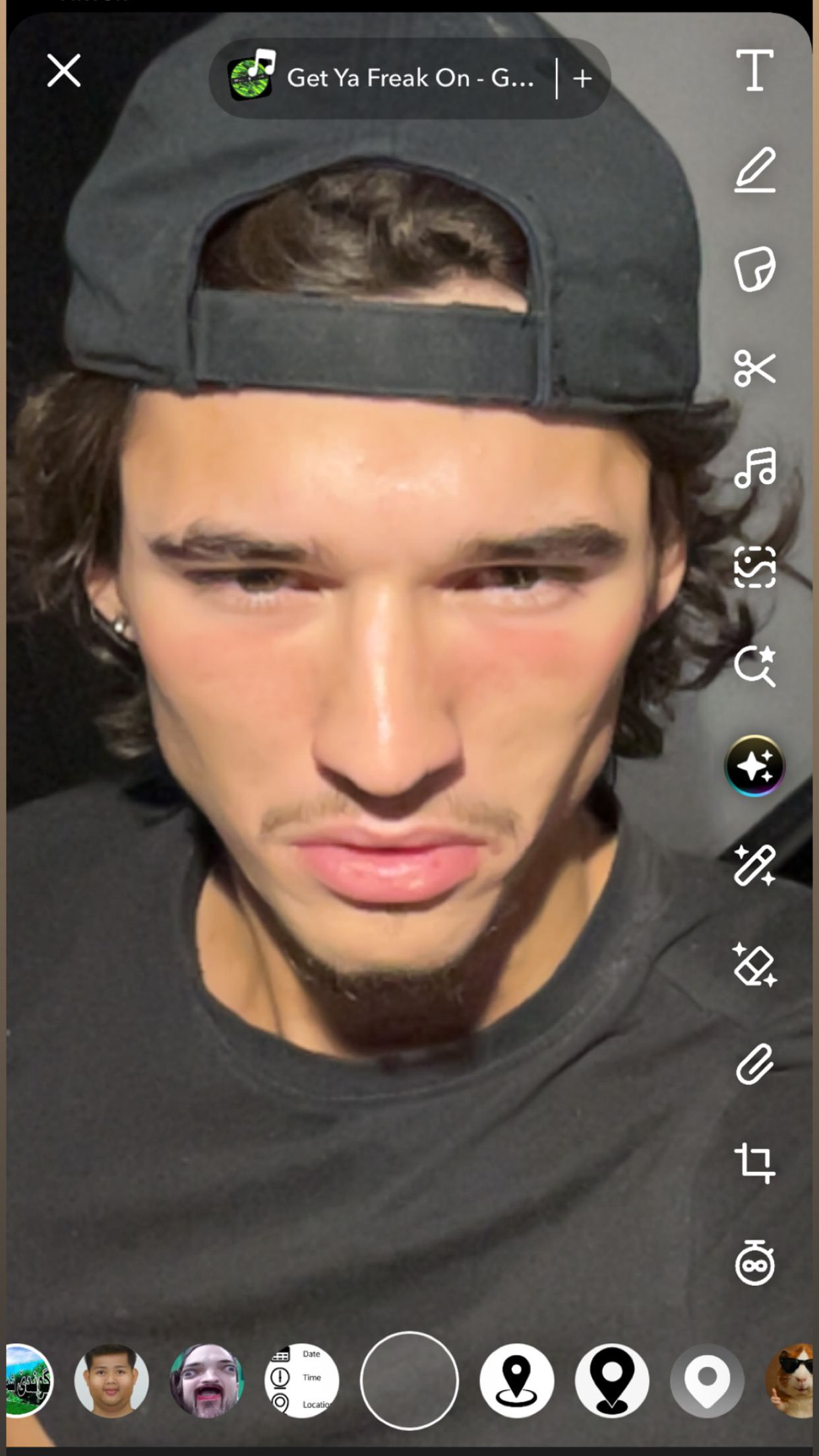Attach a link with the paperclip
Viewport: 819px width, 1456px height.
pos(754,1064)
